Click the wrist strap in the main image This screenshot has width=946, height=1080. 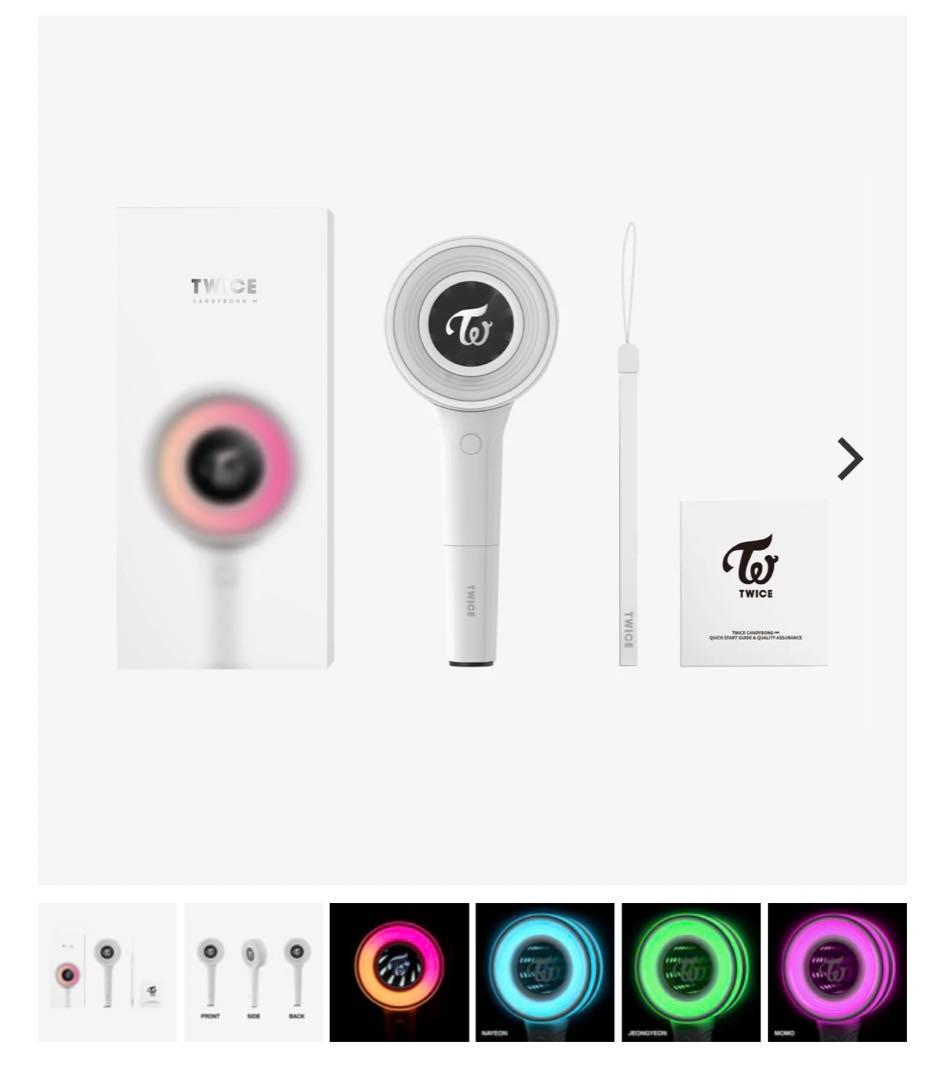pos(625,450)
